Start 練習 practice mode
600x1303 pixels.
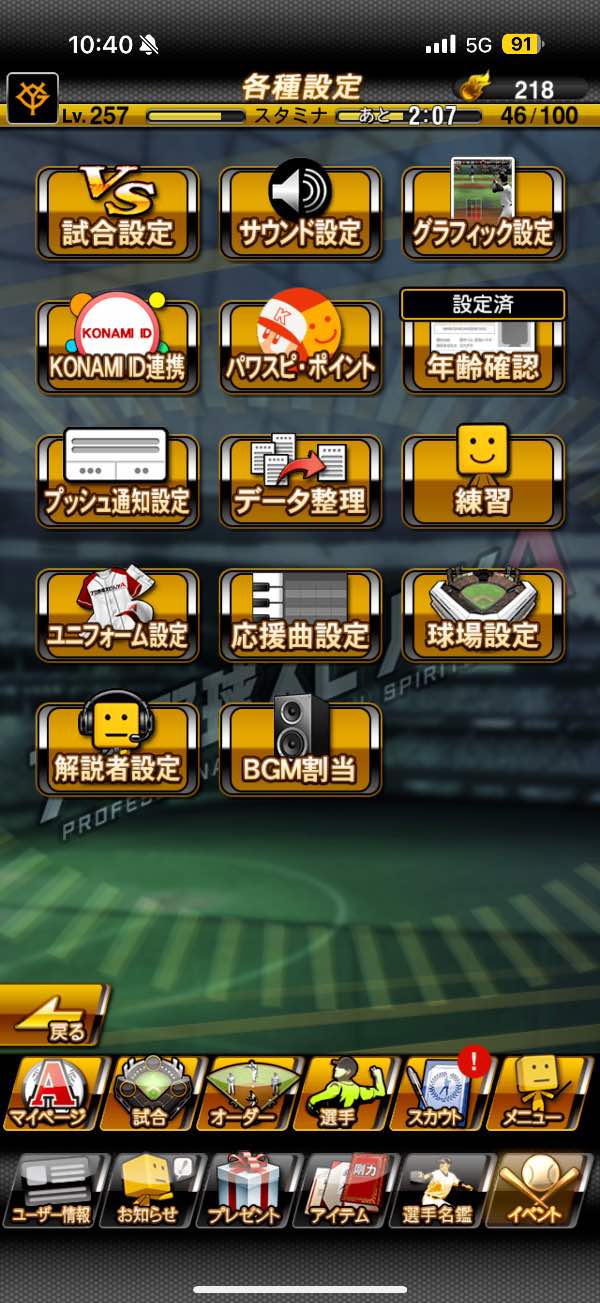coord(483,481)
